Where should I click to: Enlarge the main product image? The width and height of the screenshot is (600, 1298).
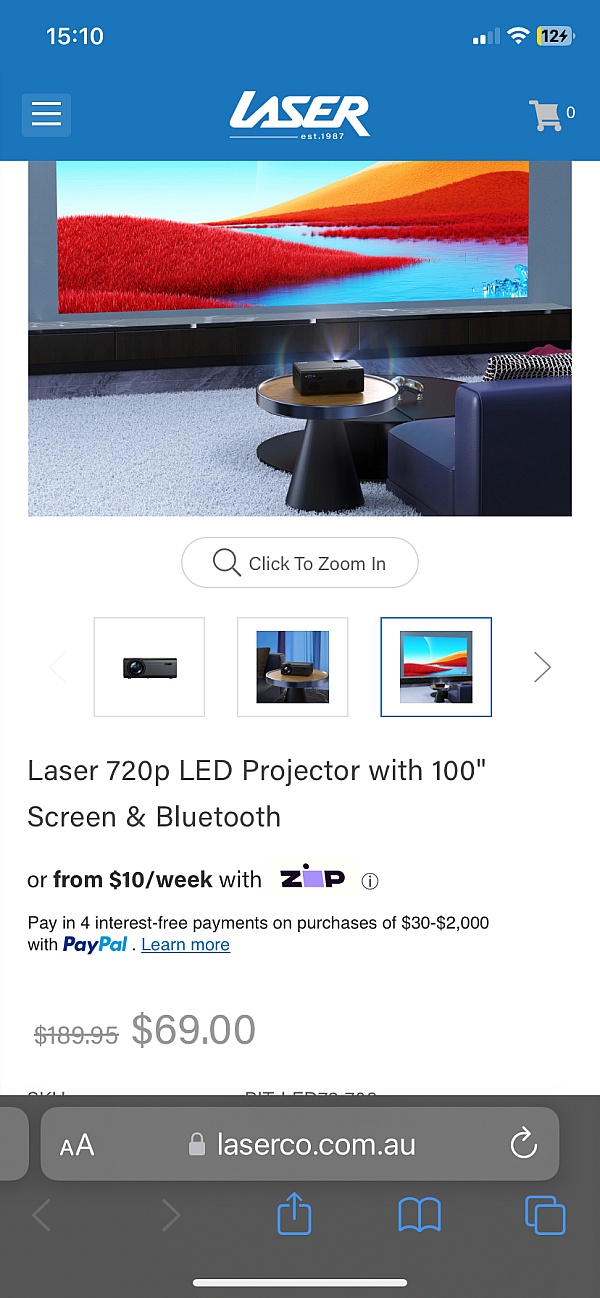point(300,338)
